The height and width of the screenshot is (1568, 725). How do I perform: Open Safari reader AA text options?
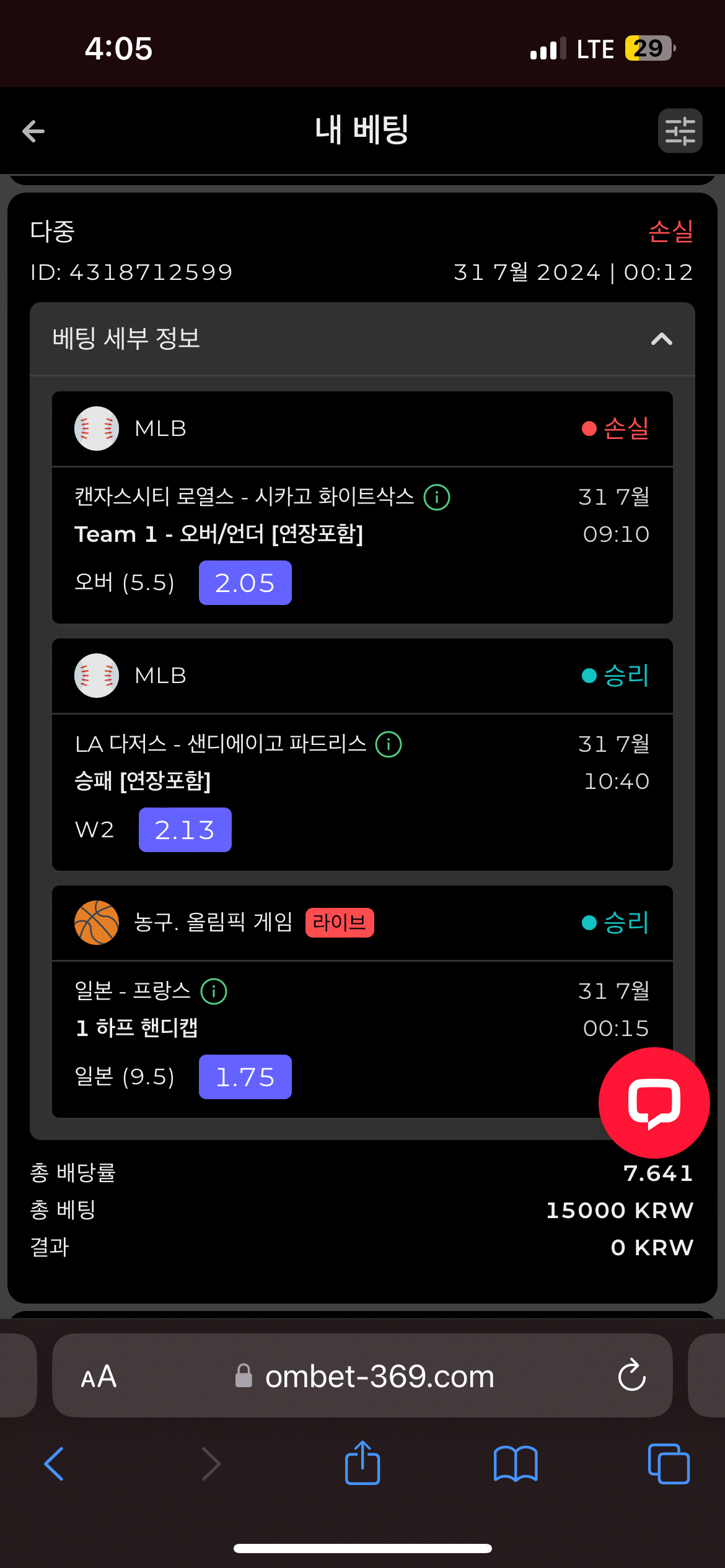[x=99, y=1377]
